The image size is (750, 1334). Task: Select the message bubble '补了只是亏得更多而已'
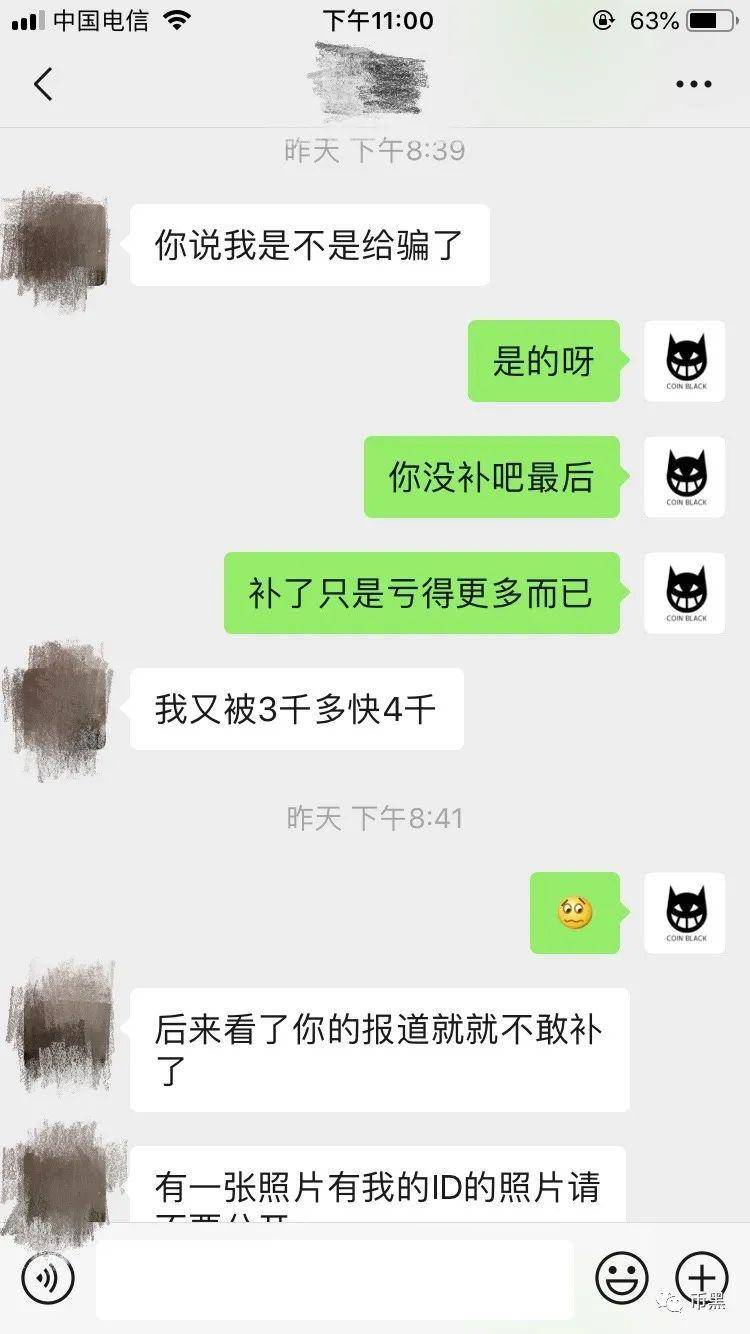tap(420, 593)
